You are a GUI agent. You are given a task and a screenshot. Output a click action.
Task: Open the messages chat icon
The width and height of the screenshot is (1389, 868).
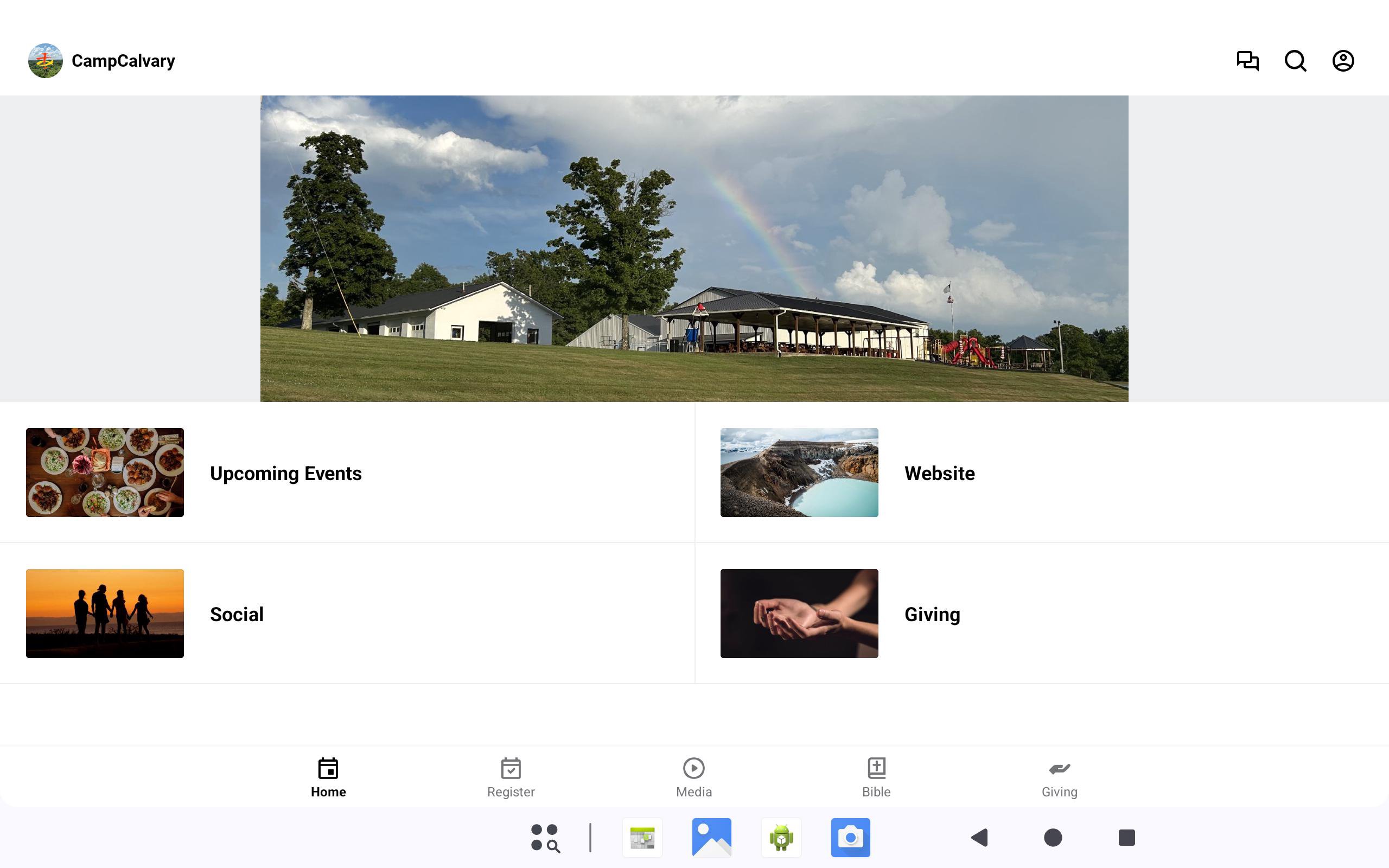tap(1247, 60)
